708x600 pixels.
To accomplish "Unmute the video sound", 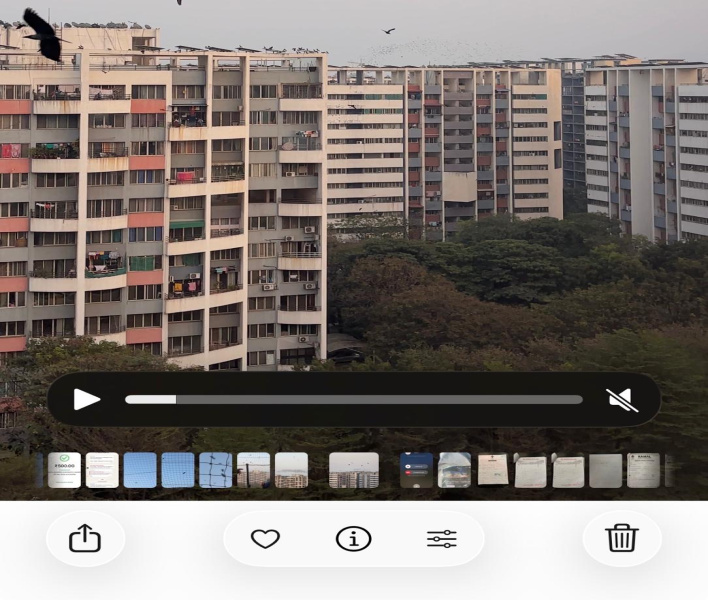I will pyautogui.click(x=622, y=400).
